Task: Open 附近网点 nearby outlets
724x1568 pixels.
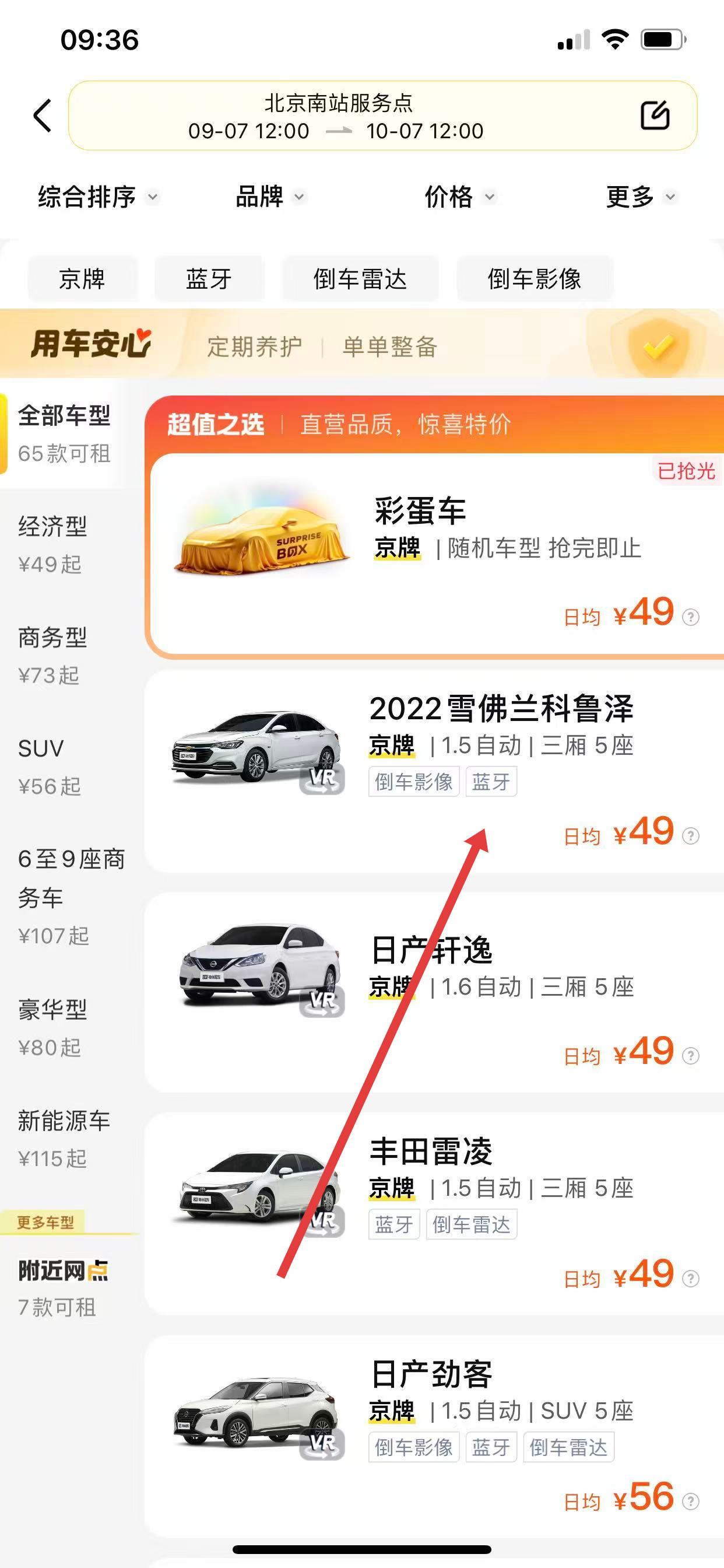Action: [64, 1287]
